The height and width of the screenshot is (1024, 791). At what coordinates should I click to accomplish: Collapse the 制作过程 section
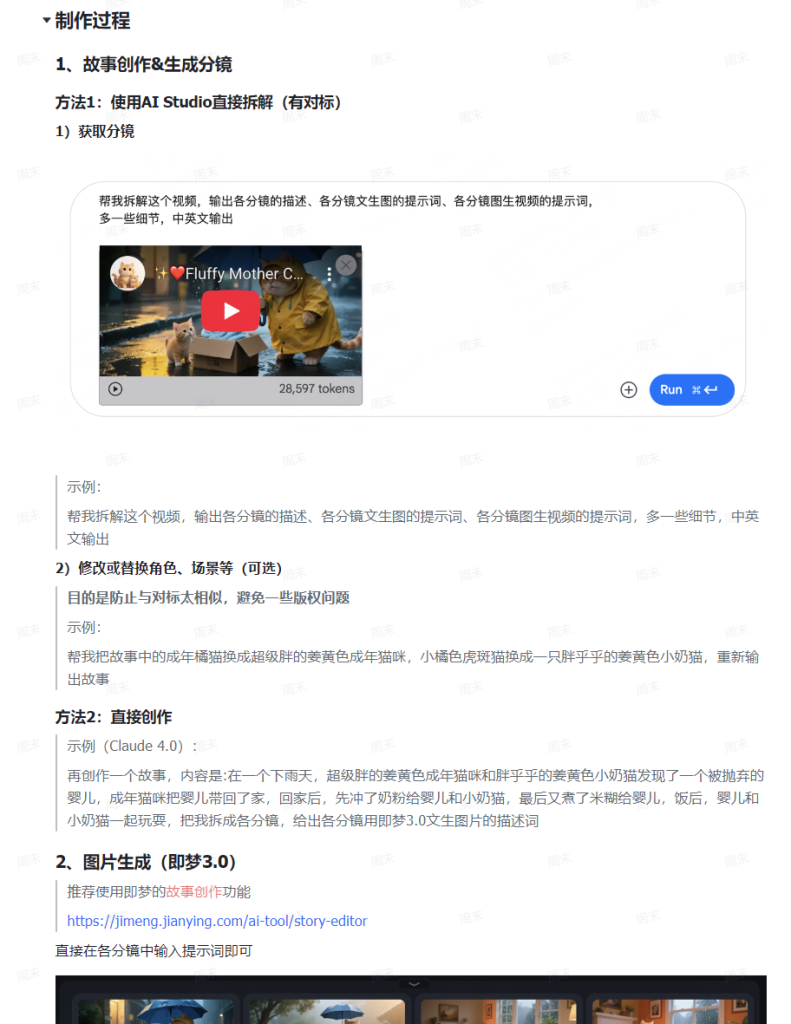[x=46, y=20]
